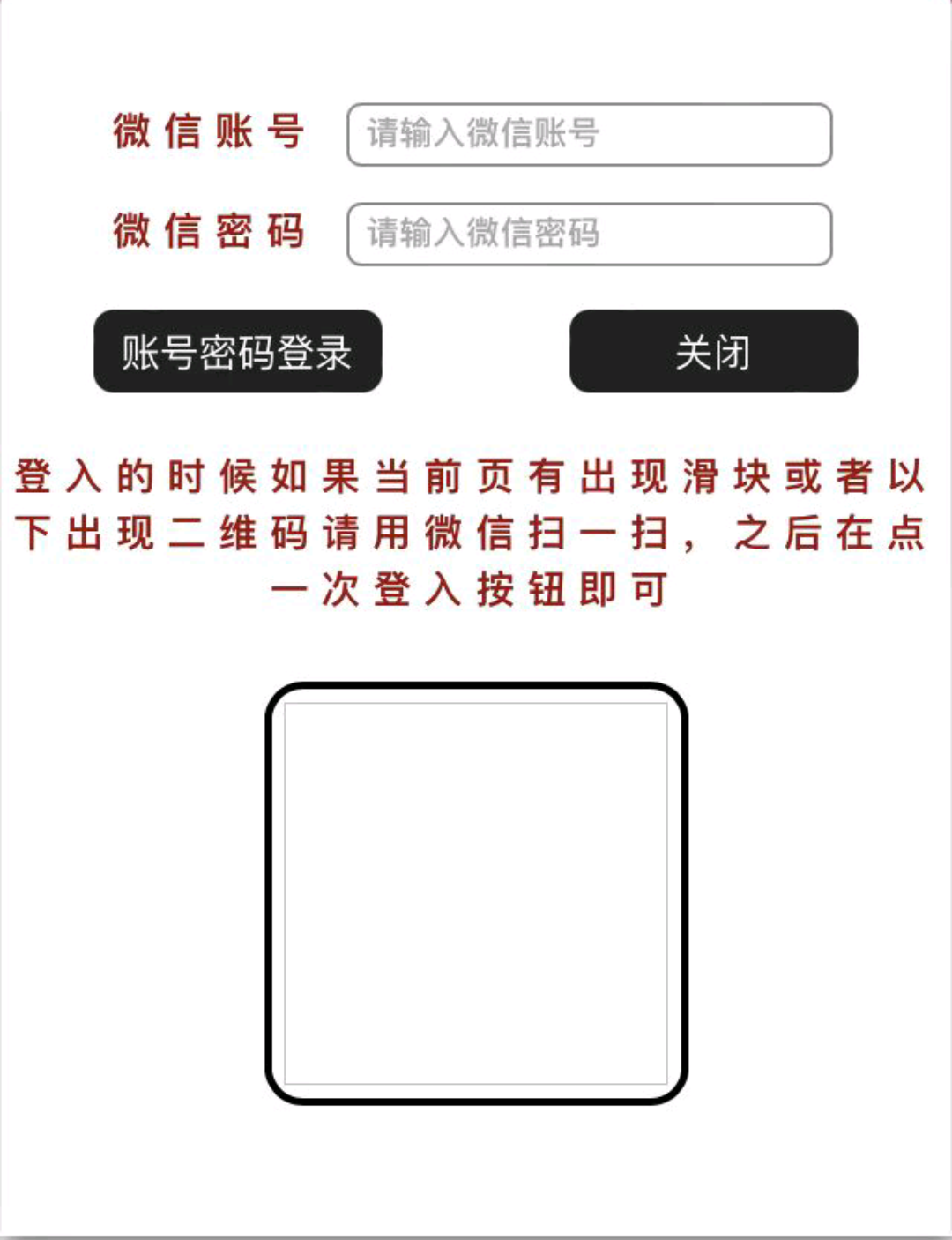Click the 微信密码 label
Image resolution: width=952 pixels, height=1240 pixels.
click(x=208, y=231)
